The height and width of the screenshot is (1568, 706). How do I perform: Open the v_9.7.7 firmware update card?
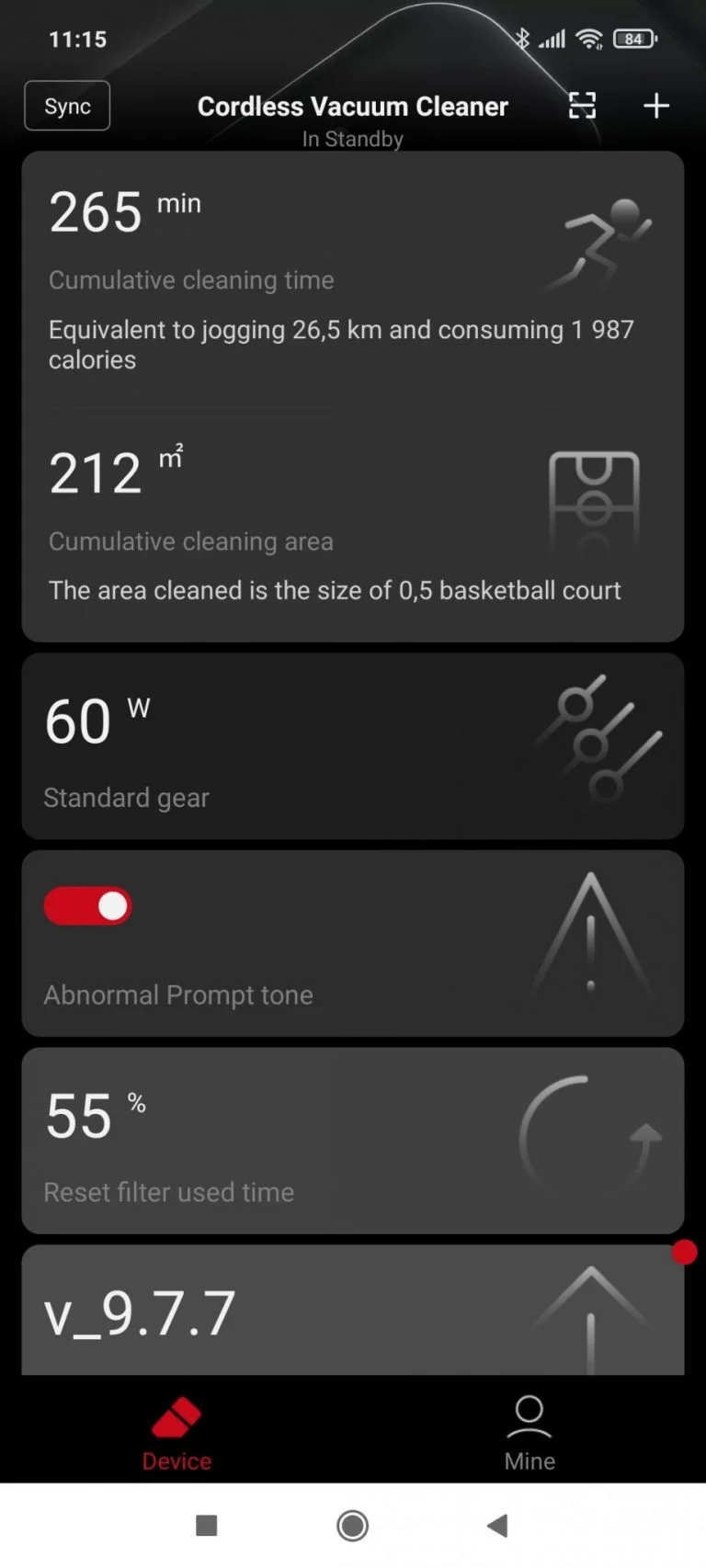[353, 1310]
